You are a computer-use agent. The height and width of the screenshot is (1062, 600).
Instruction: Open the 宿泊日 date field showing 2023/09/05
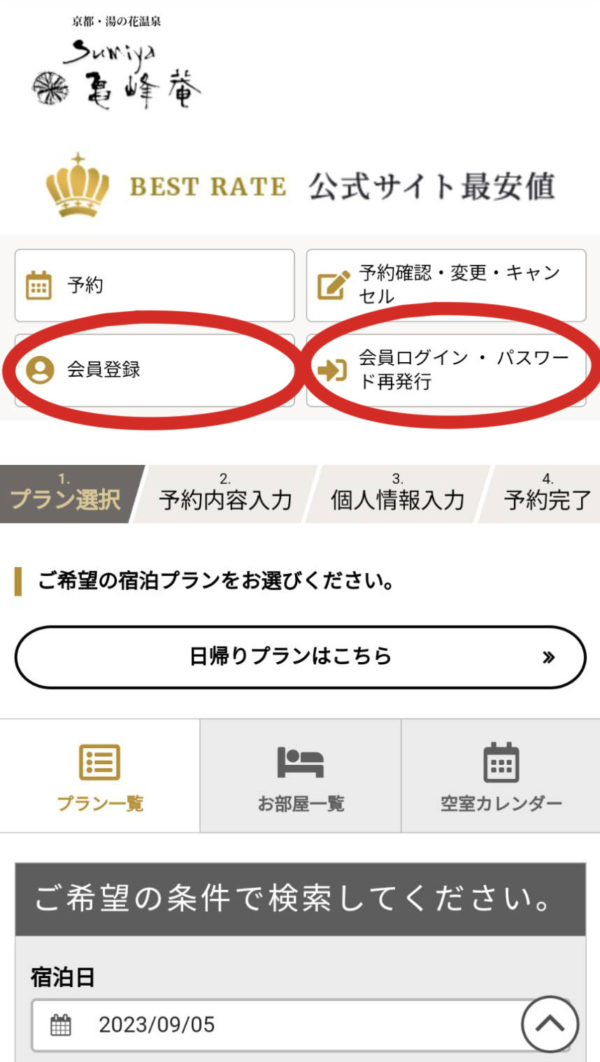pyautogui.click(x=300, y=1025)
